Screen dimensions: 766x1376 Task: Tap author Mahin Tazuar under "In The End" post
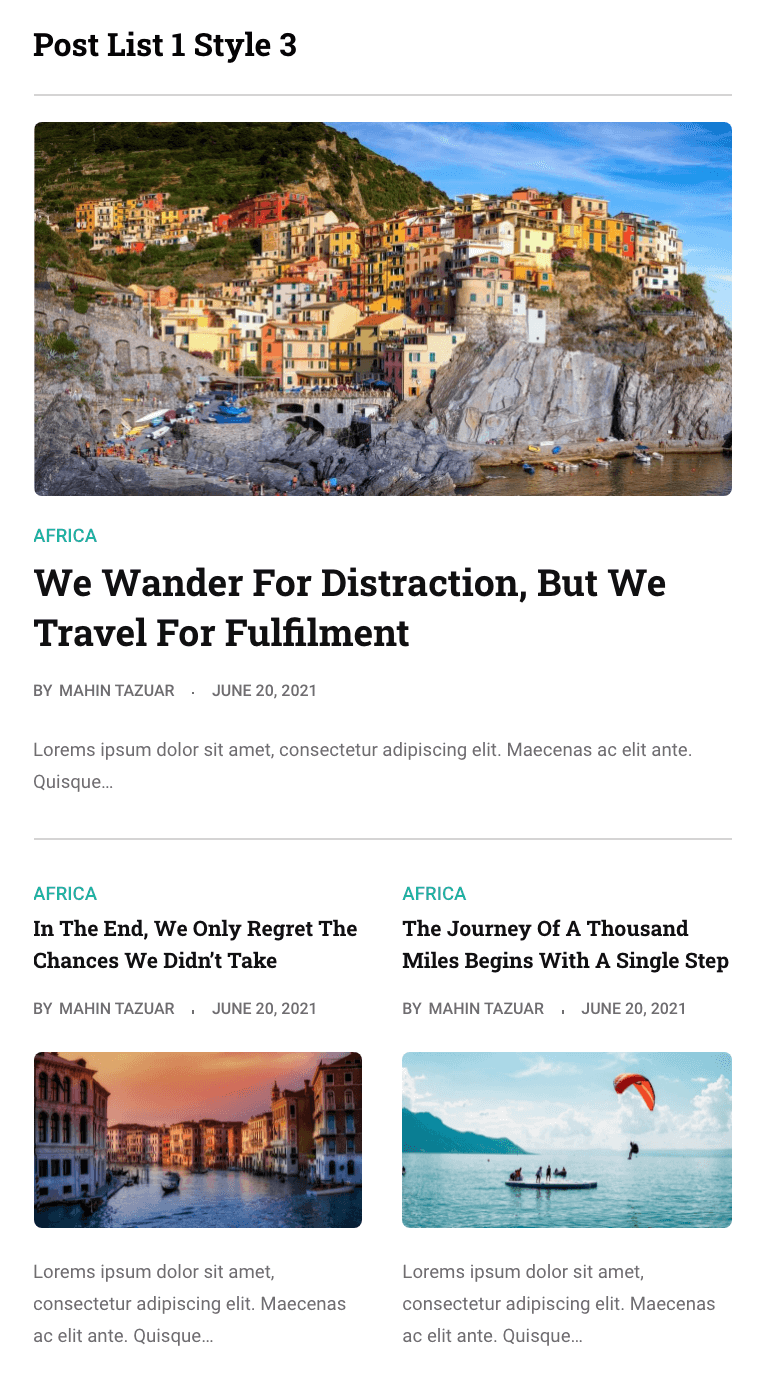click(116, 1009)
